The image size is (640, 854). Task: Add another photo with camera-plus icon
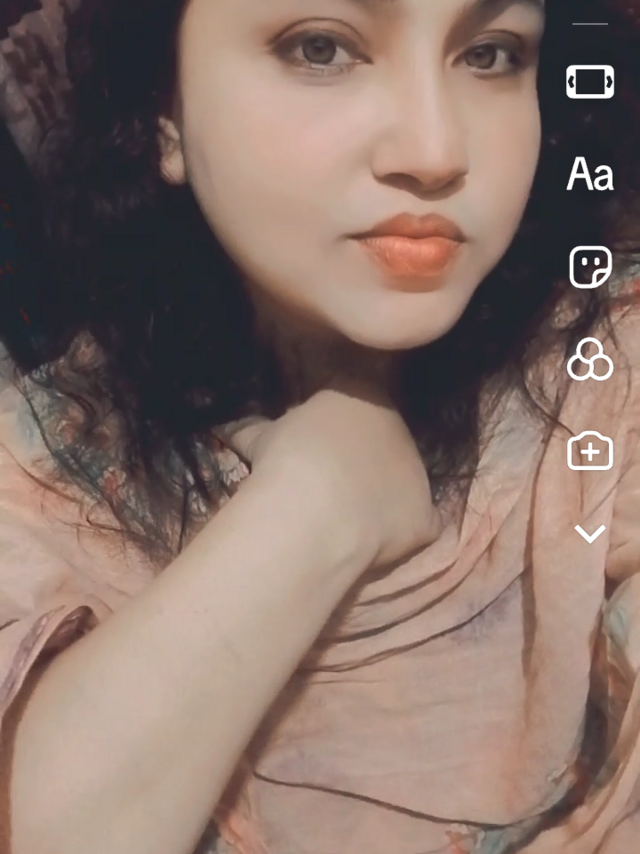tap(590, 452)
